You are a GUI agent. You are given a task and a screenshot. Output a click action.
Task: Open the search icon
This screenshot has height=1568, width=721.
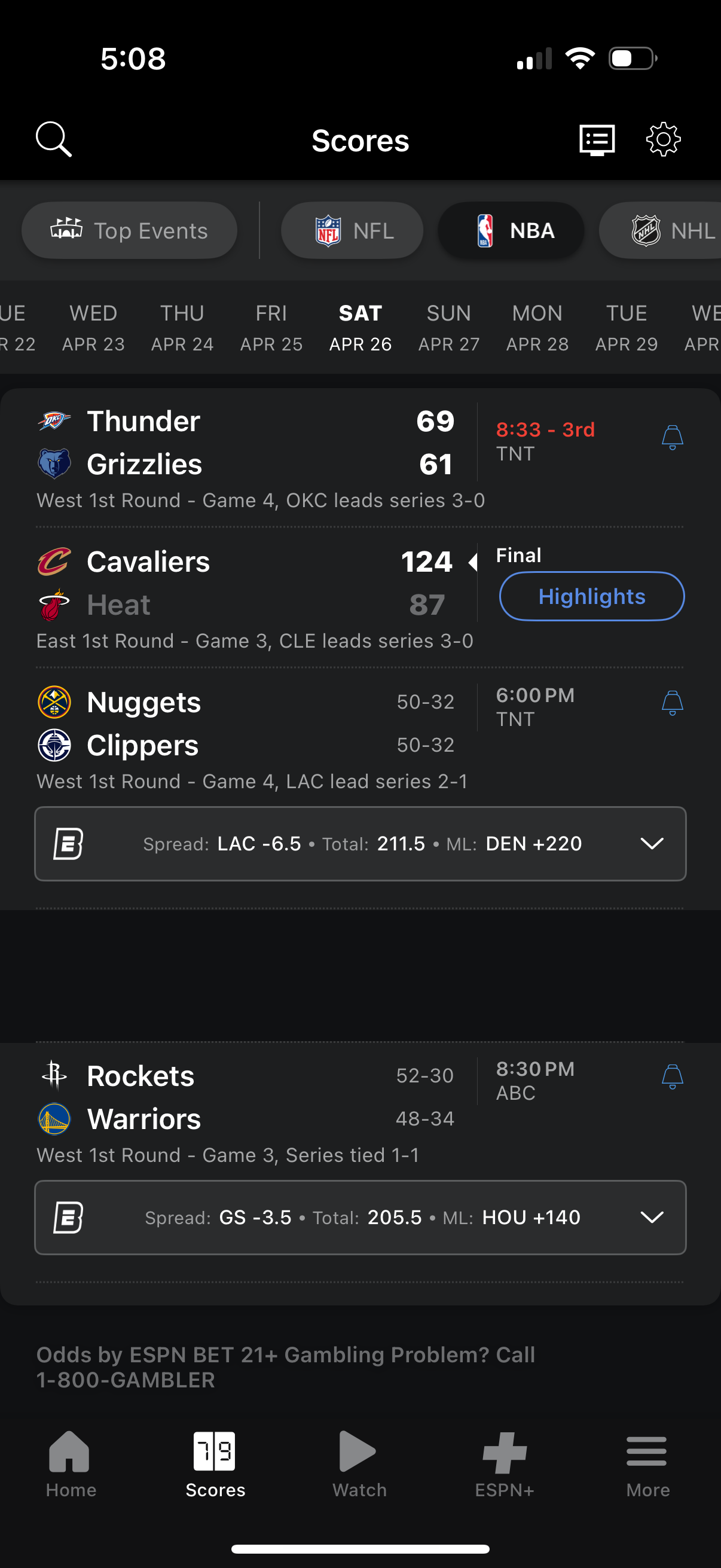[54, 139]
